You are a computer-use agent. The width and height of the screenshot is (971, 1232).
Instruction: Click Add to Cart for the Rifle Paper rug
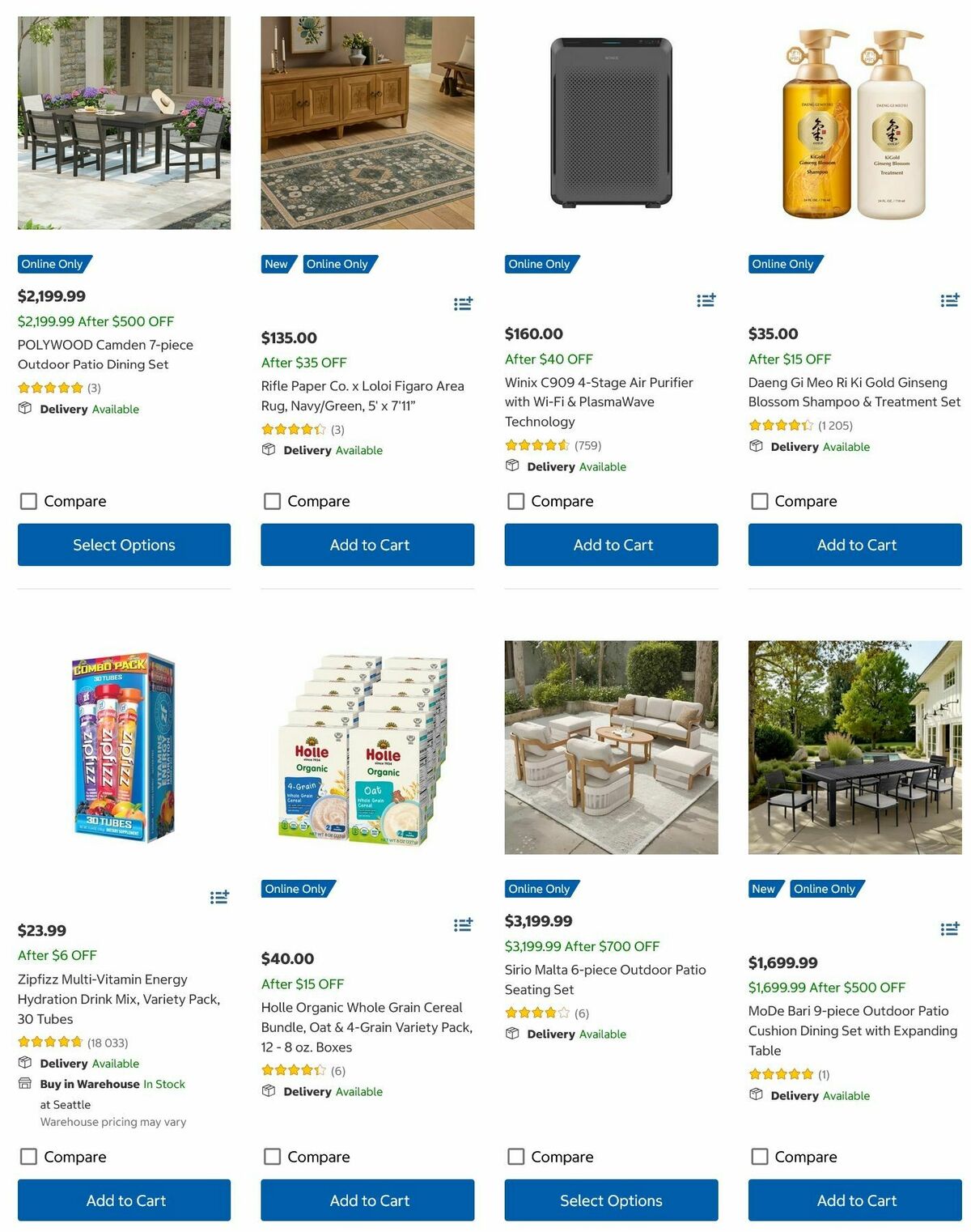pos(367,545)
